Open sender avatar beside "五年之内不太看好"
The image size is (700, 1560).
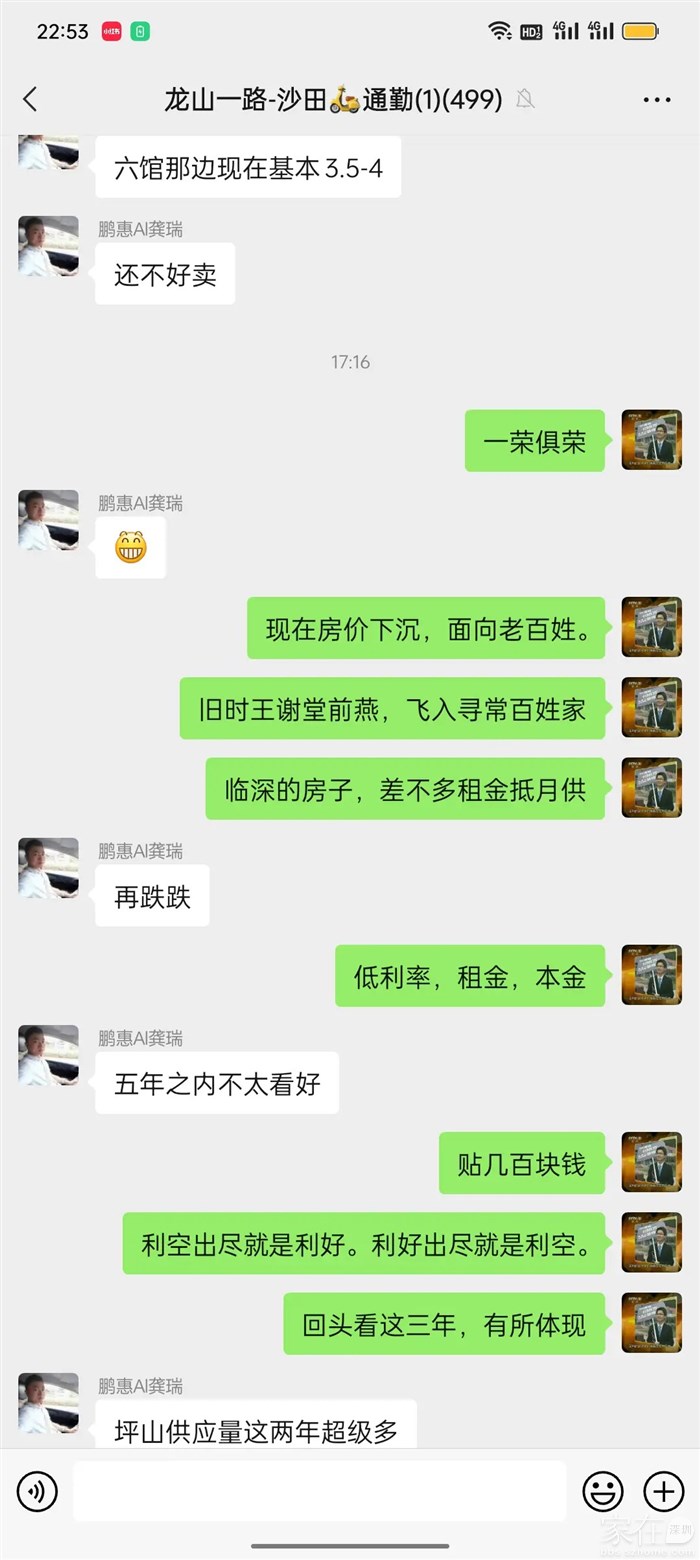coord(48,1055)
